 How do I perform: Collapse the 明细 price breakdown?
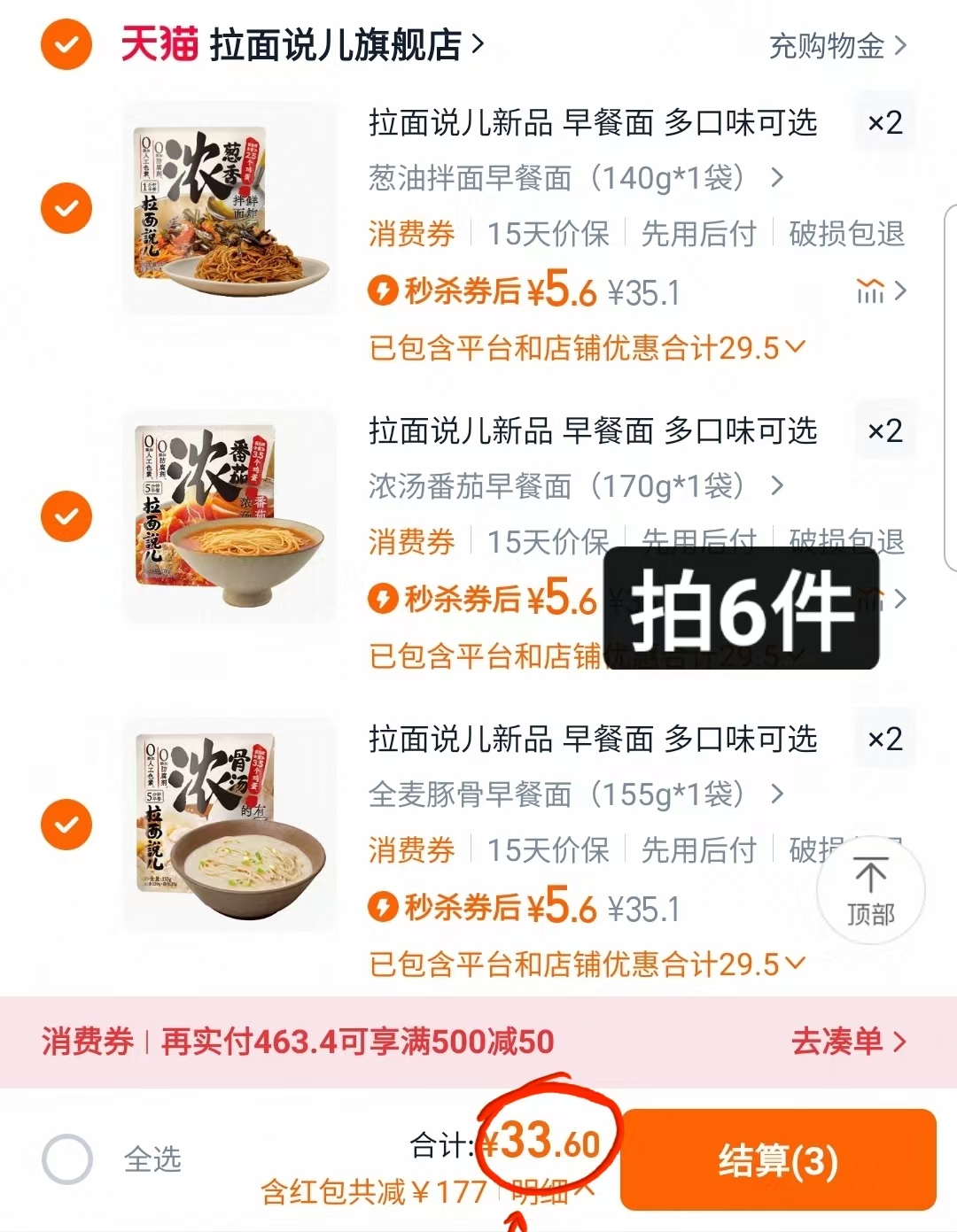[x=541, y=1191]
